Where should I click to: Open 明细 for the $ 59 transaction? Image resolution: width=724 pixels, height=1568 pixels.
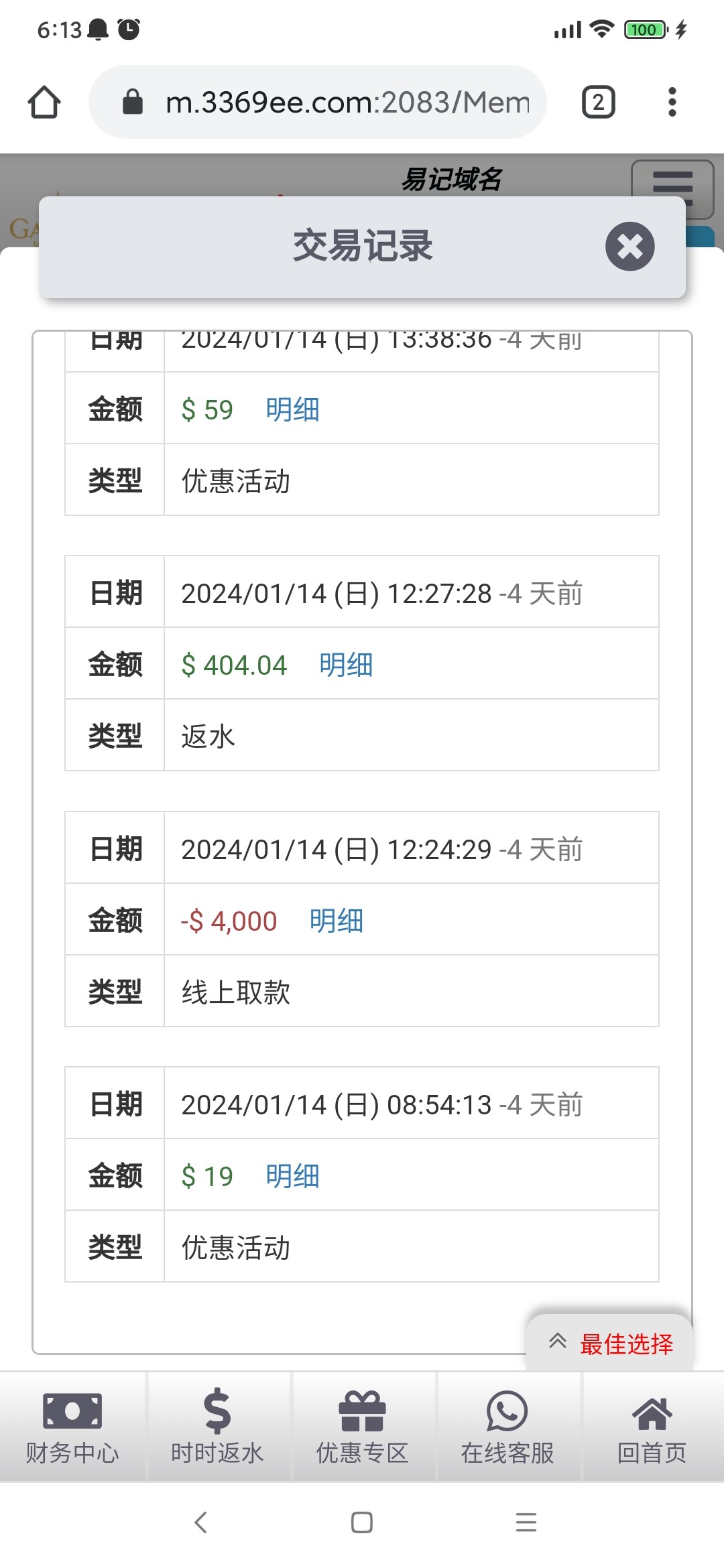click(292, 409)
